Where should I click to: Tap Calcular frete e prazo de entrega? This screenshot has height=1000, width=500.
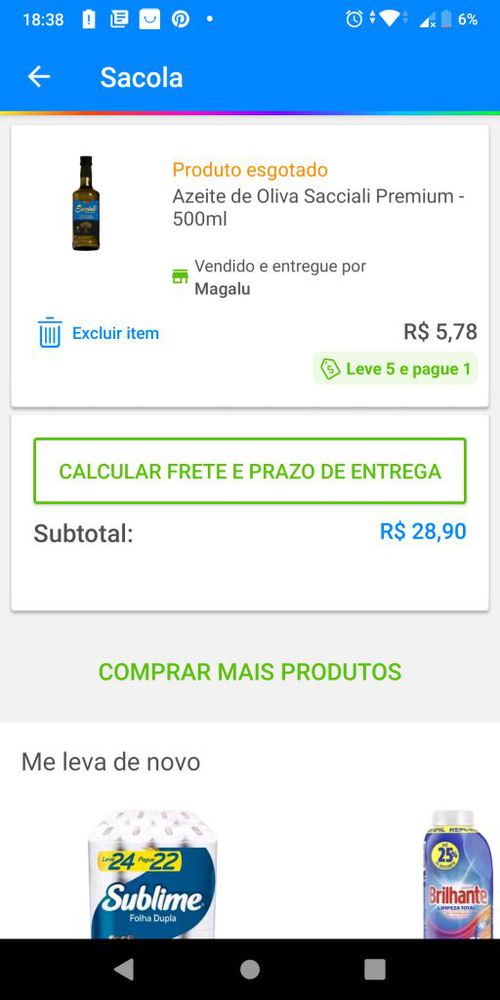coord(250,471)
